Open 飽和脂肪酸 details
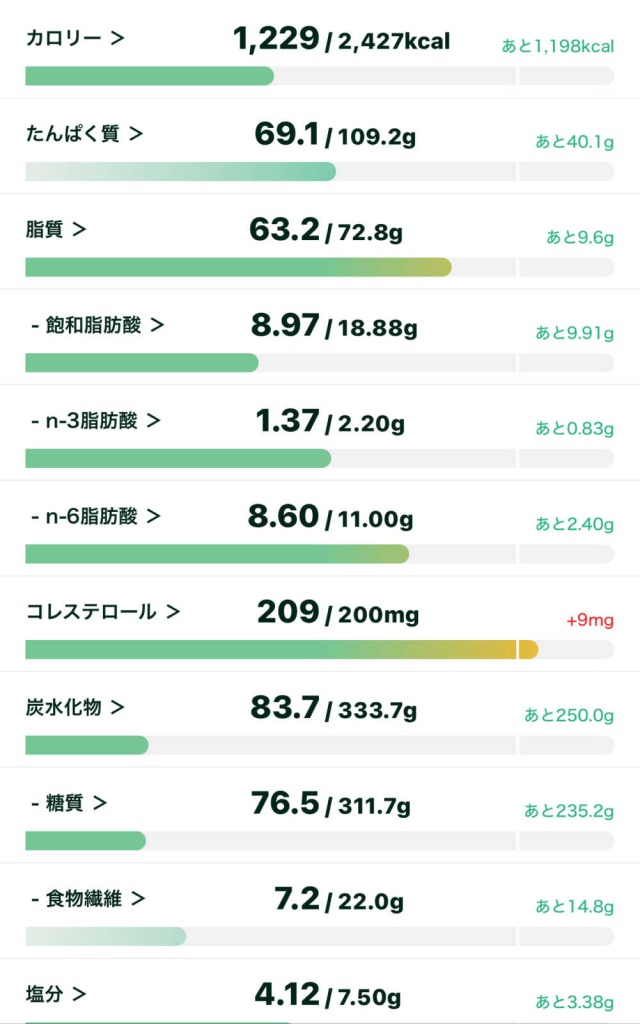Image resolution: width=640 pixels, height=1024 pixels. [x=320, y=337]
